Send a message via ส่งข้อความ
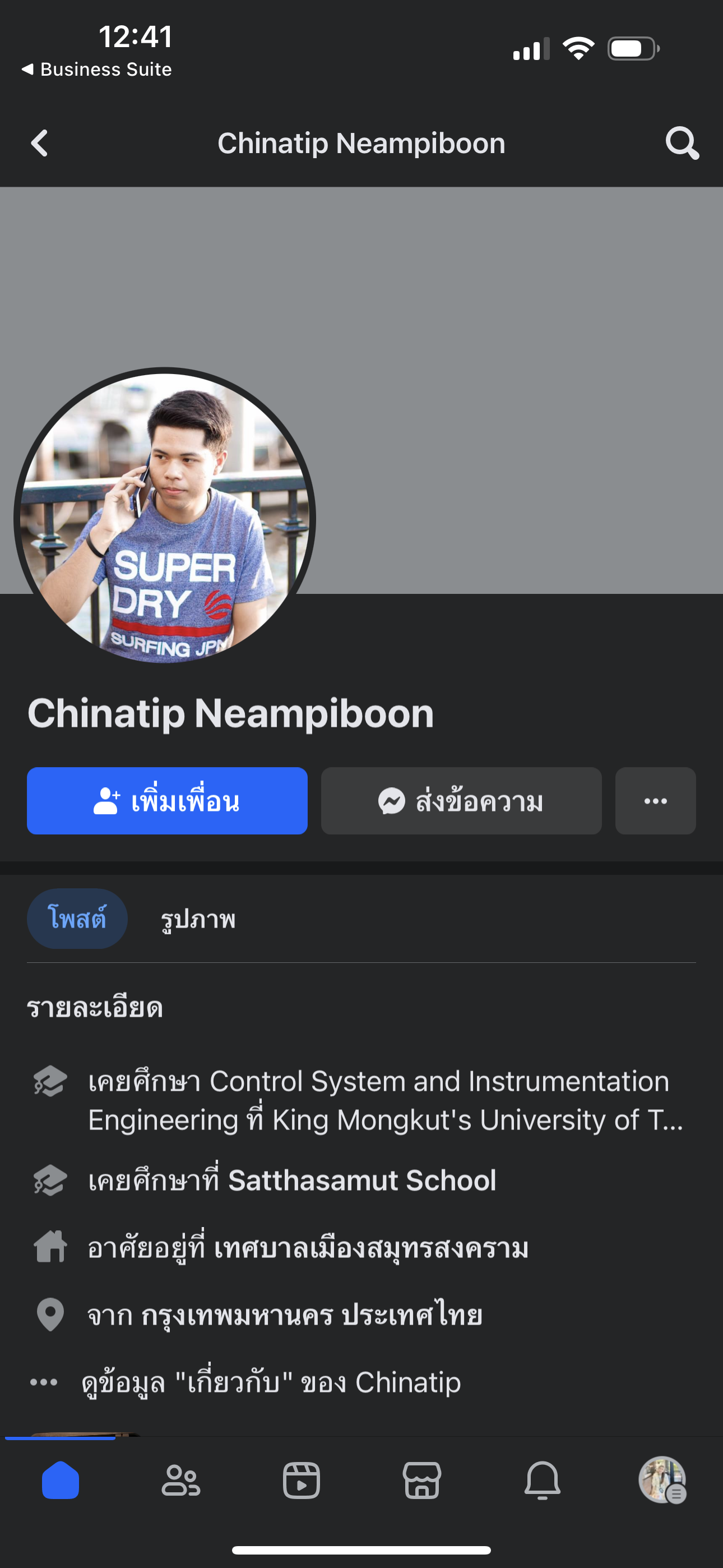The height and width of the screenshot is (1568, 723). pyautogui.click(x=461, y=800)
